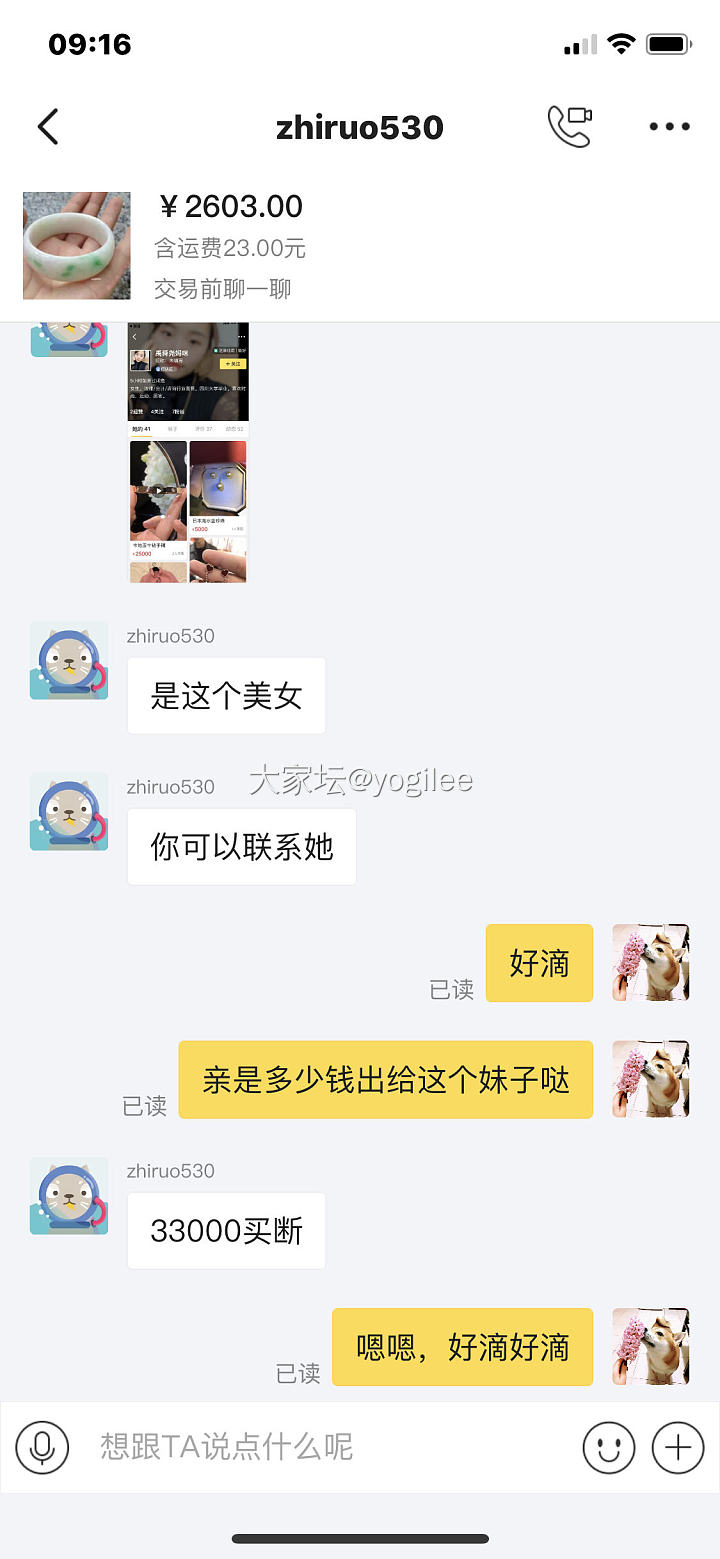Open the three-dot overflow menu
The image size is (720, 1559).
(x=669, y=127)
